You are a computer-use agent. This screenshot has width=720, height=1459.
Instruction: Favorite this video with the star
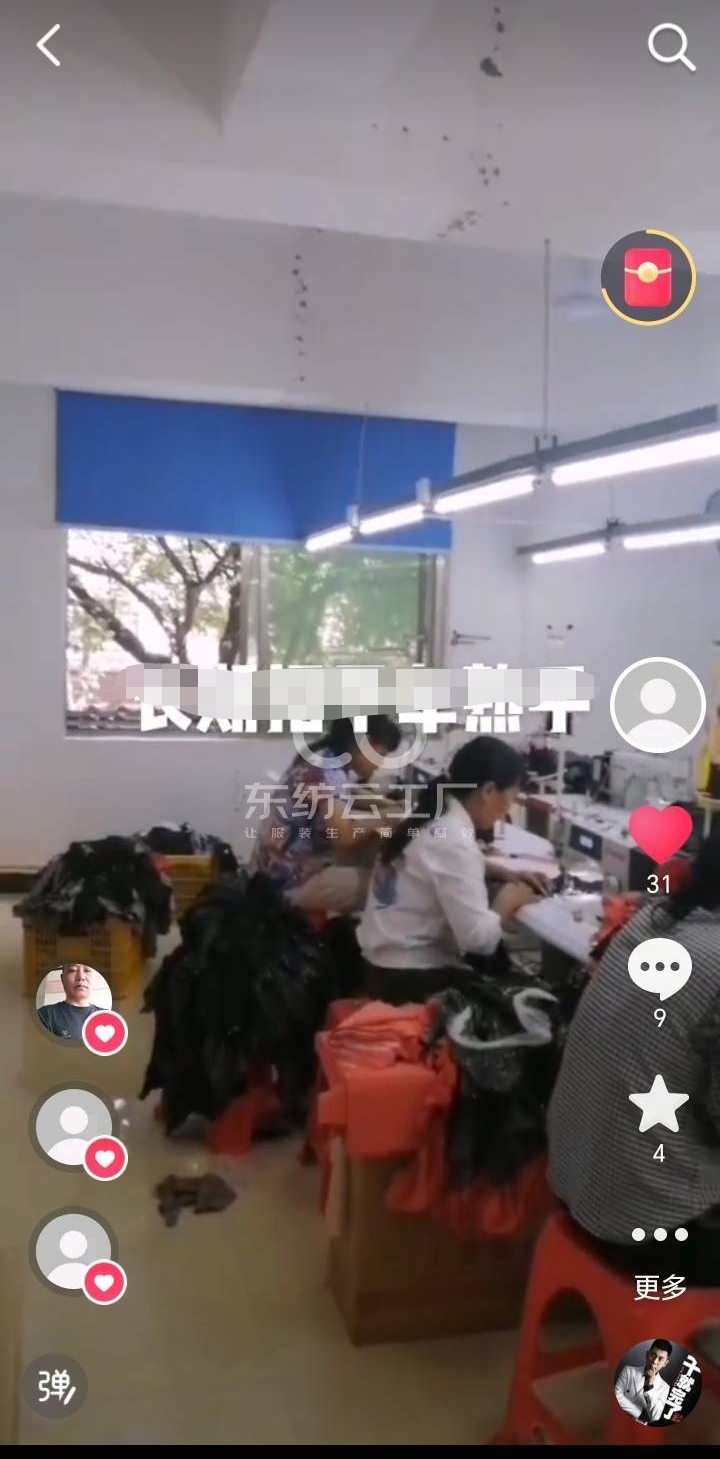(659, 1105)
